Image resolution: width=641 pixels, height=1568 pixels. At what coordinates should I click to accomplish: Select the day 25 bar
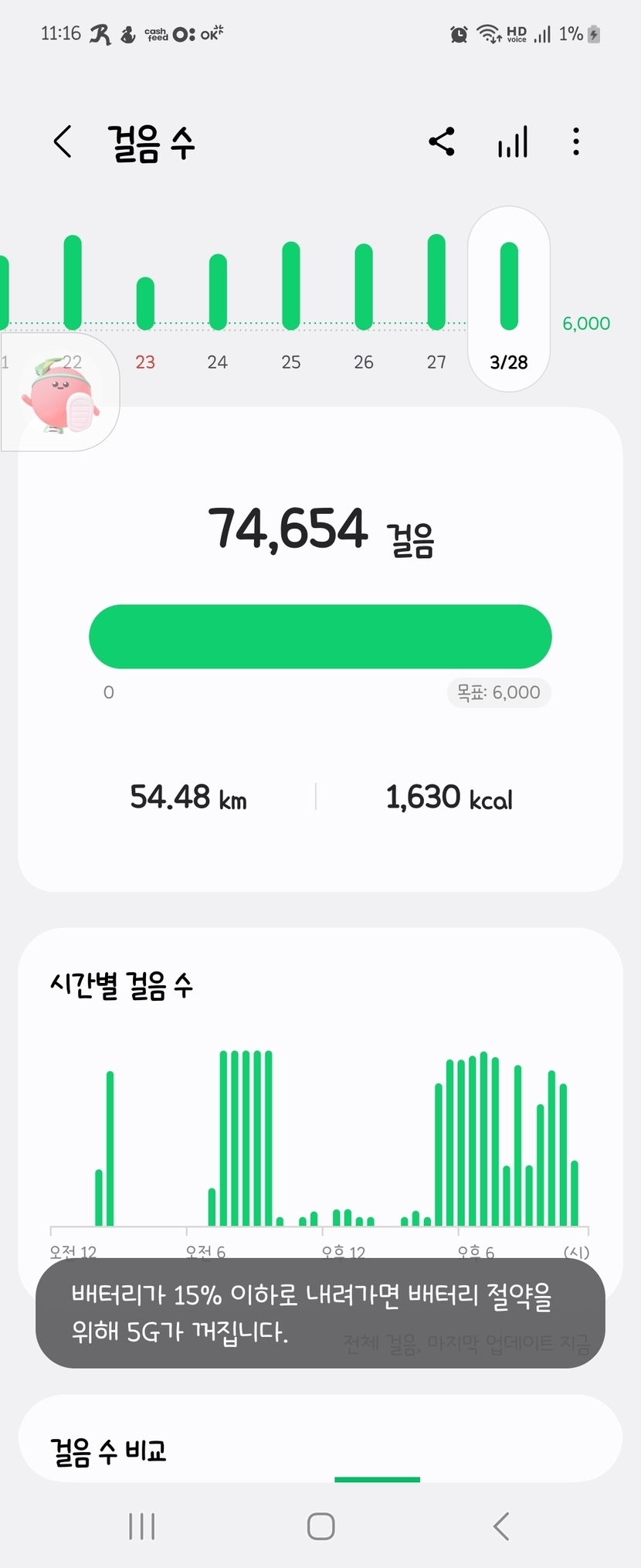click(x=291, y=286)
